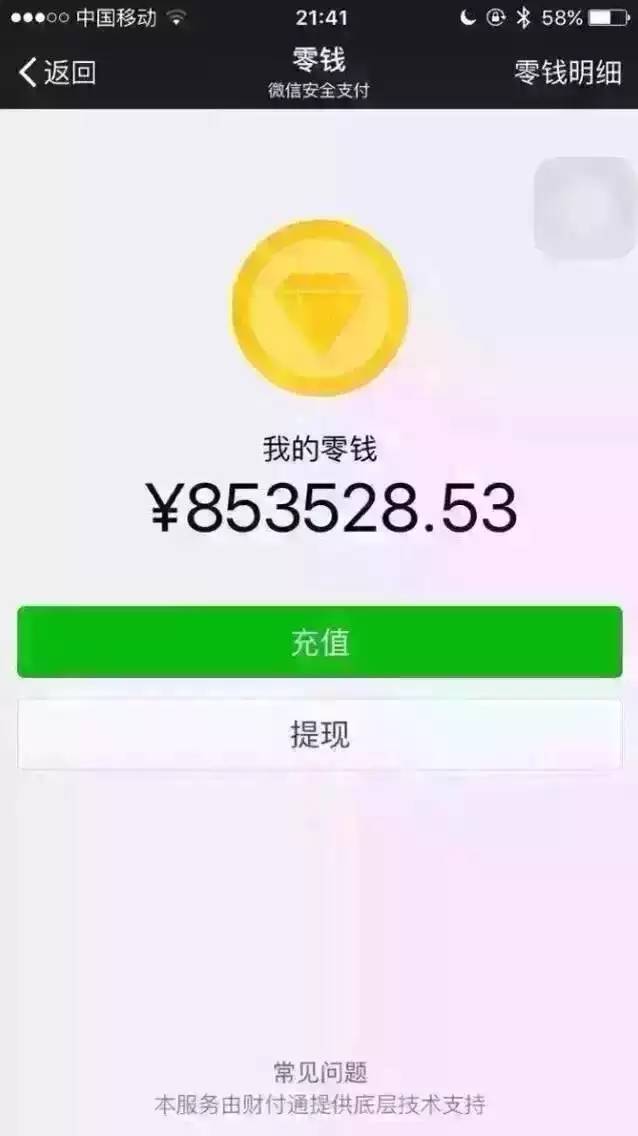Open the 常见问题 FAQ link
Image resolution: width=638 pixels, height=1136 pixels.
[x=320, y=1073]
